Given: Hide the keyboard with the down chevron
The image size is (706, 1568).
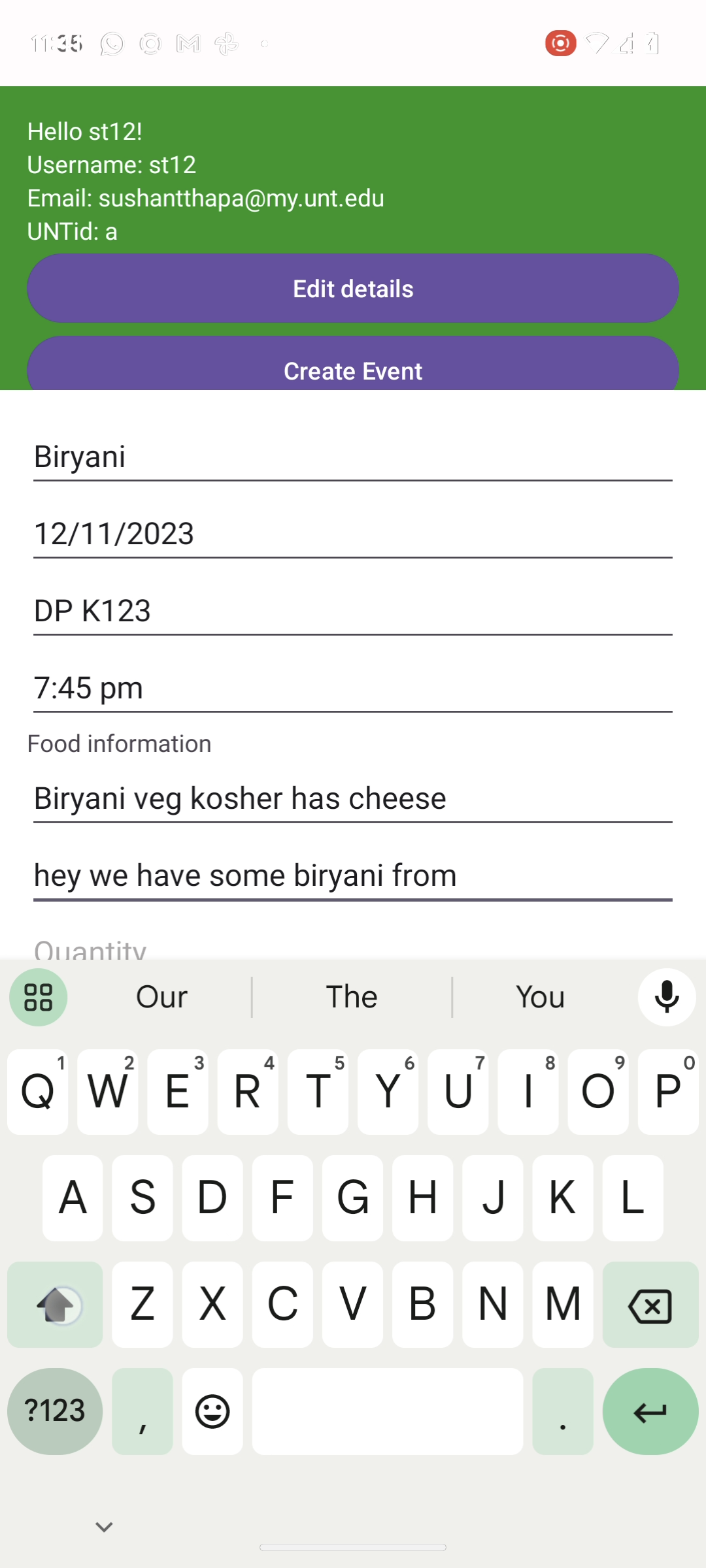Looking at the screenshot, I should coord(105,1527).
